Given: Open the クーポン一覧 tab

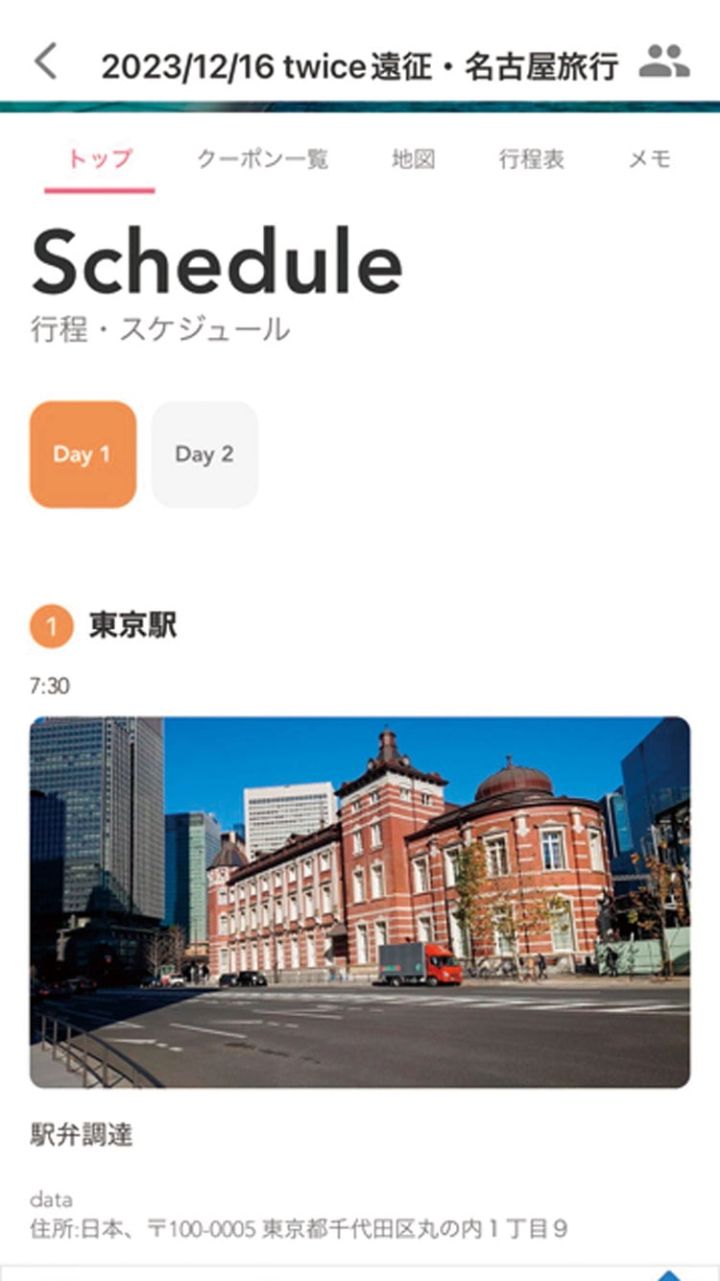Looking at the screenshot, I should coord(262,159).
